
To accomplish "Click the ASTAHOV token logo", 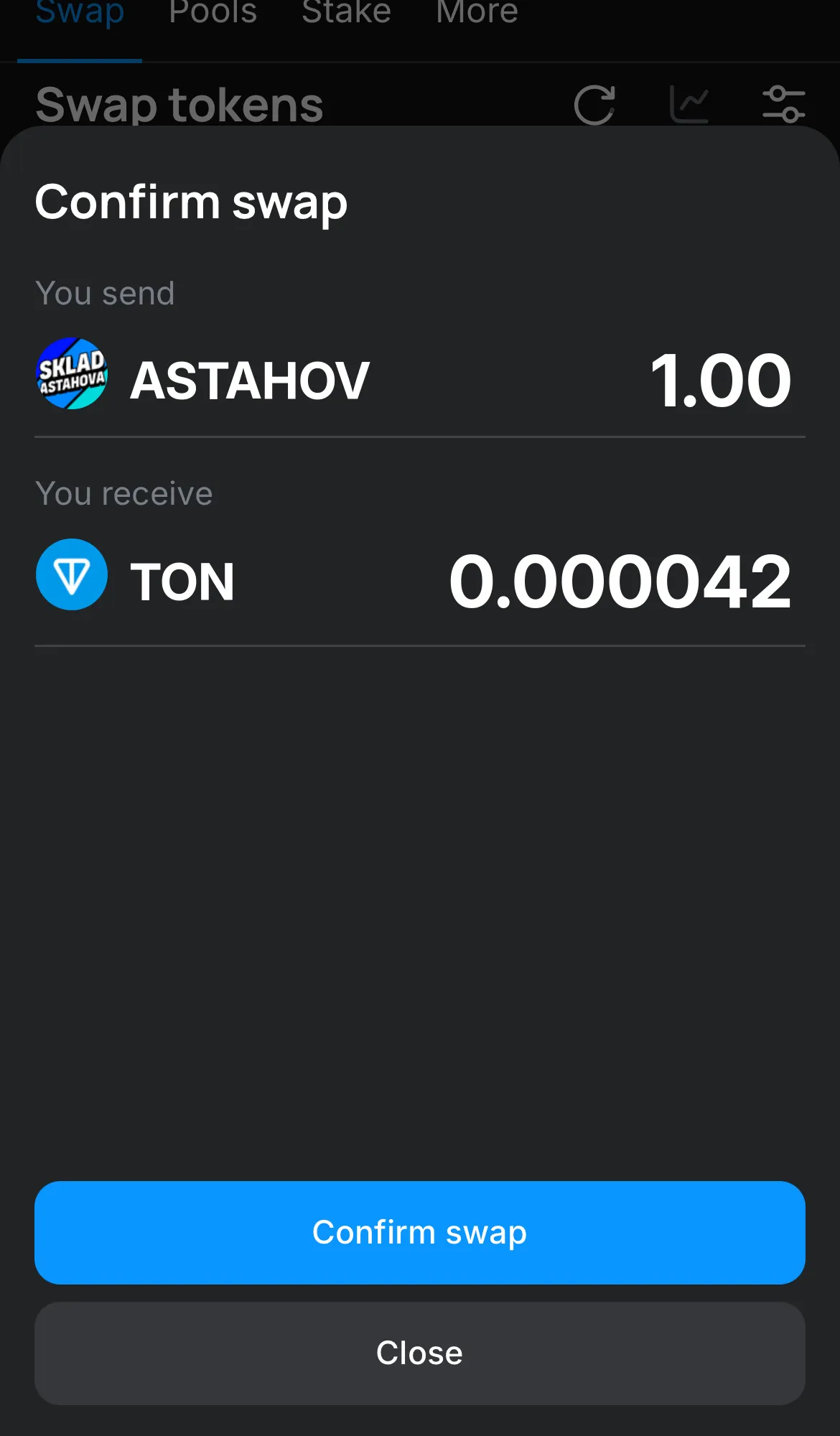I will [x=72, y=373].
